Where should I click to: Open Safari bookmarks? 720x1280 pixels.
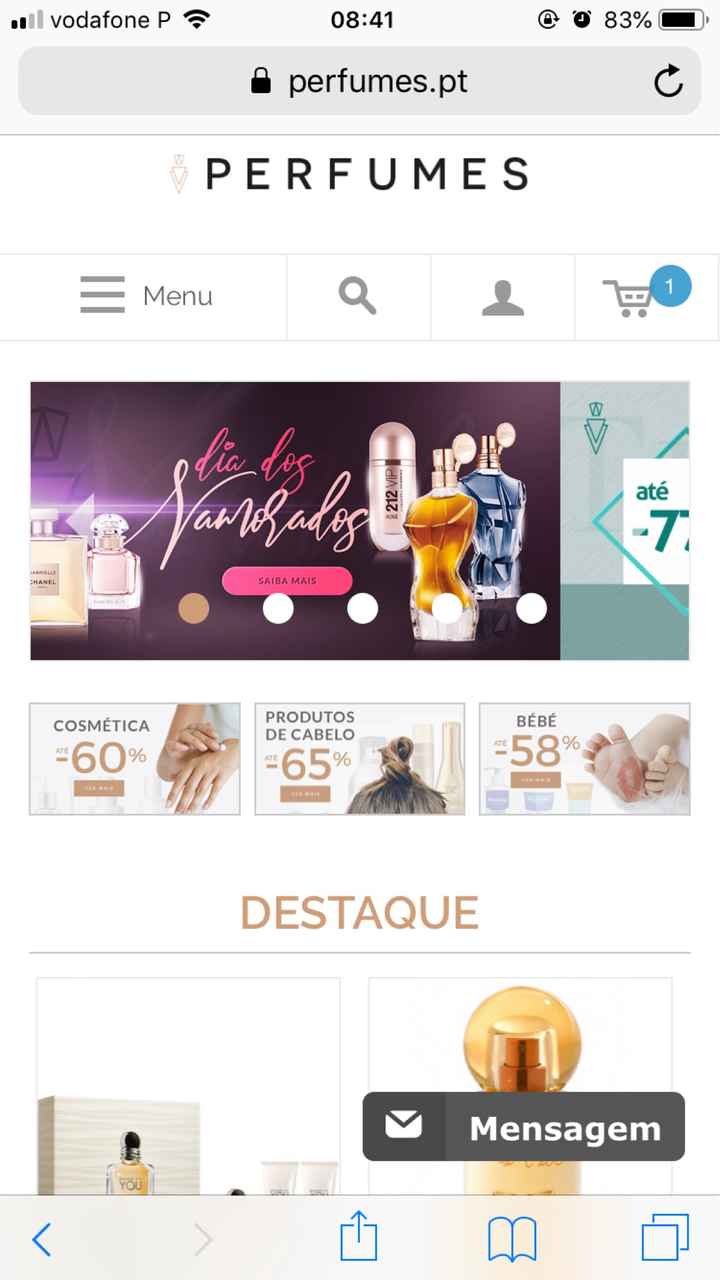pos(512,1240)
